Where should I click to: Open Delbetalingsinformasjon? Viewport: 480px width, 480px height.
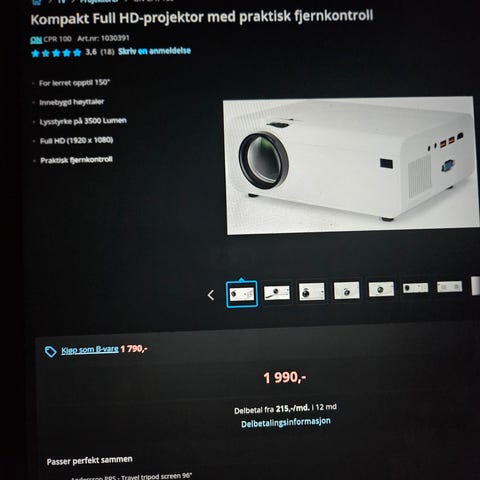pyautogui.click(x=286, y=423)
